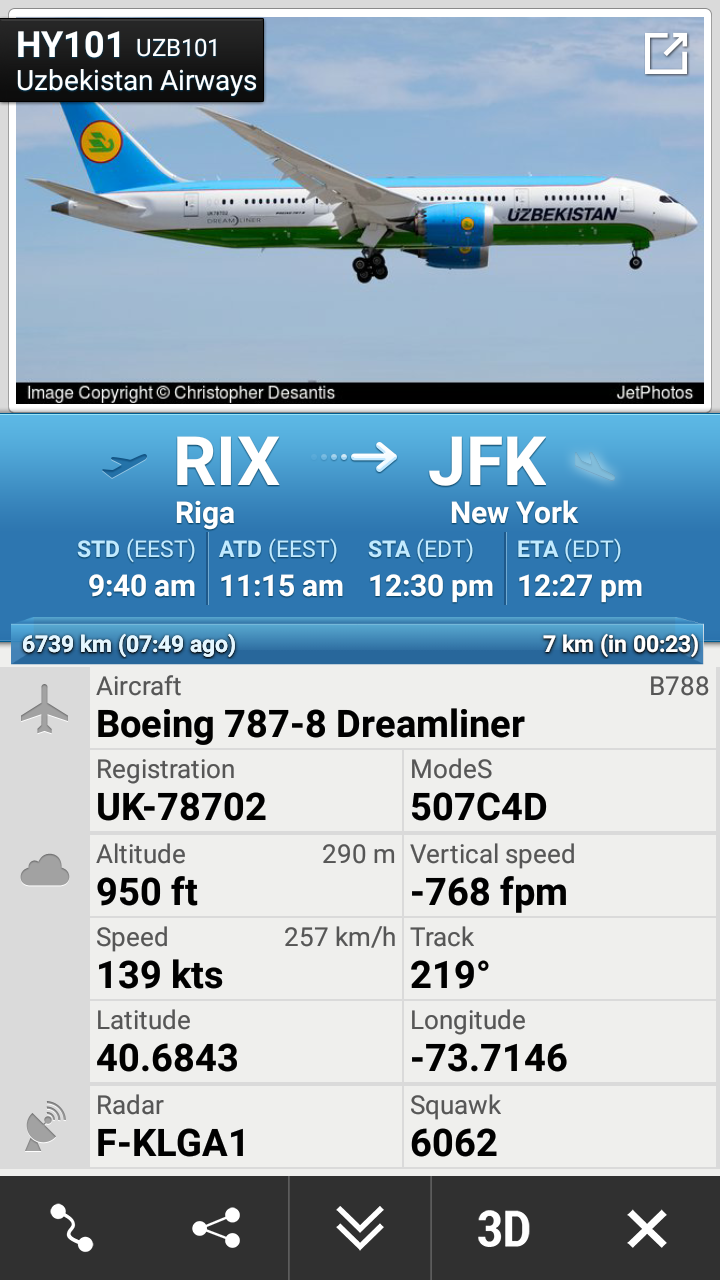Show the flight route on map

pos(72,1228)
